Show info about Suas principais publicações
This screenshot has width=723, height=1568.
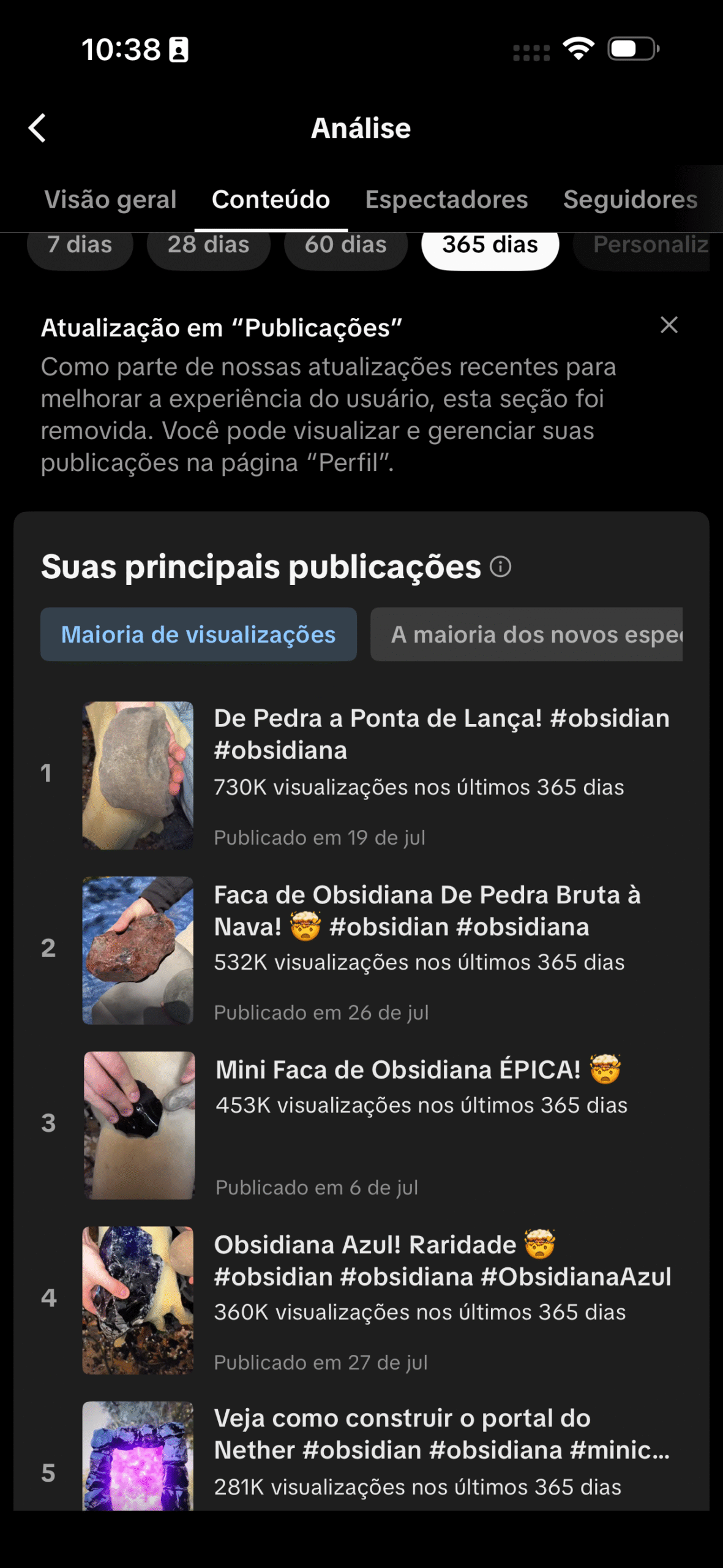500,567
